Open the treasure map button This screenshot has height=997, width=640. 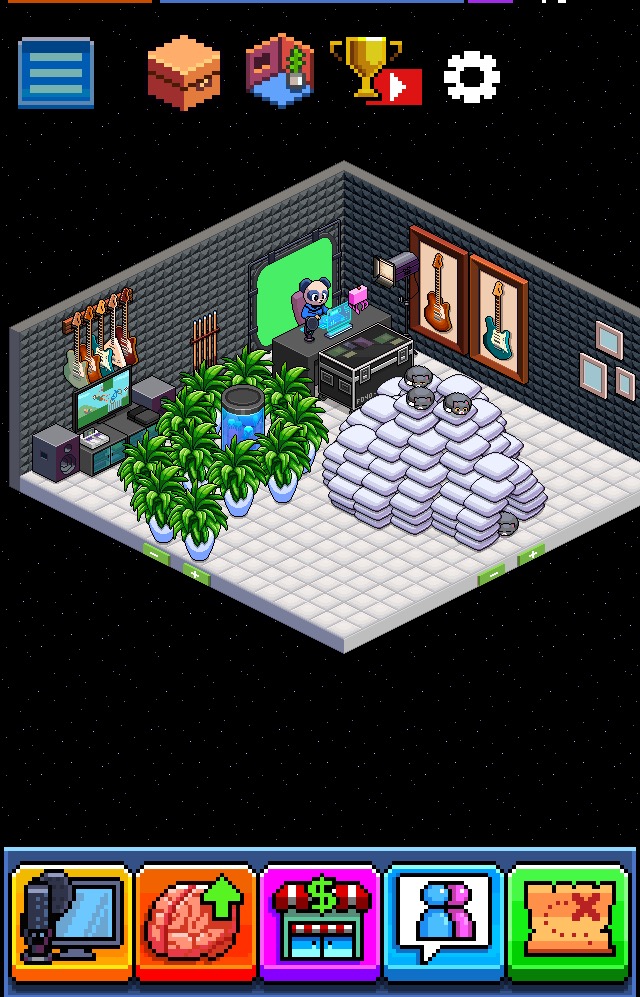[x=568, y=922]
